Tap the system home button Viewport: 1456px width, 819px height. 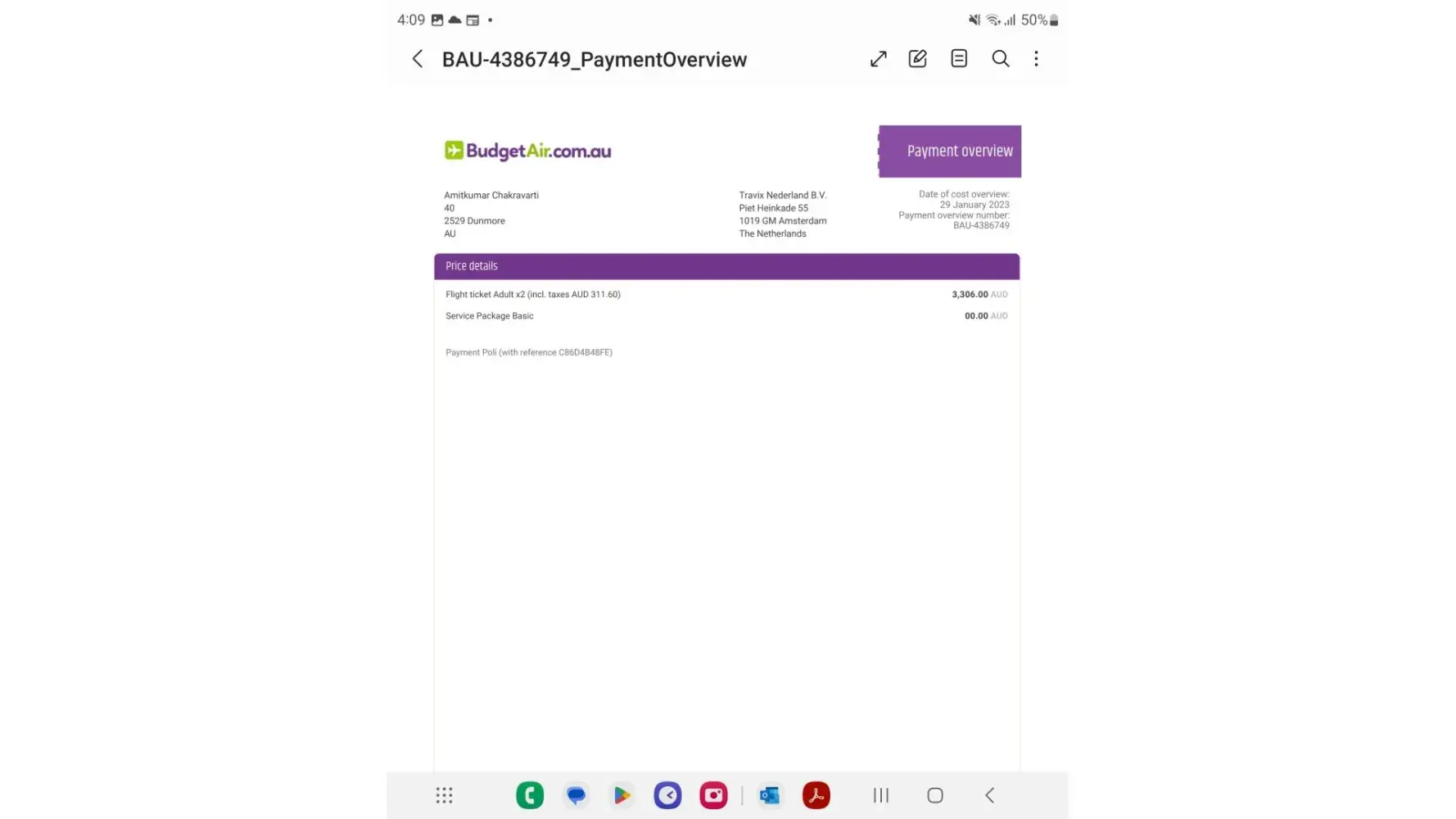935,795
